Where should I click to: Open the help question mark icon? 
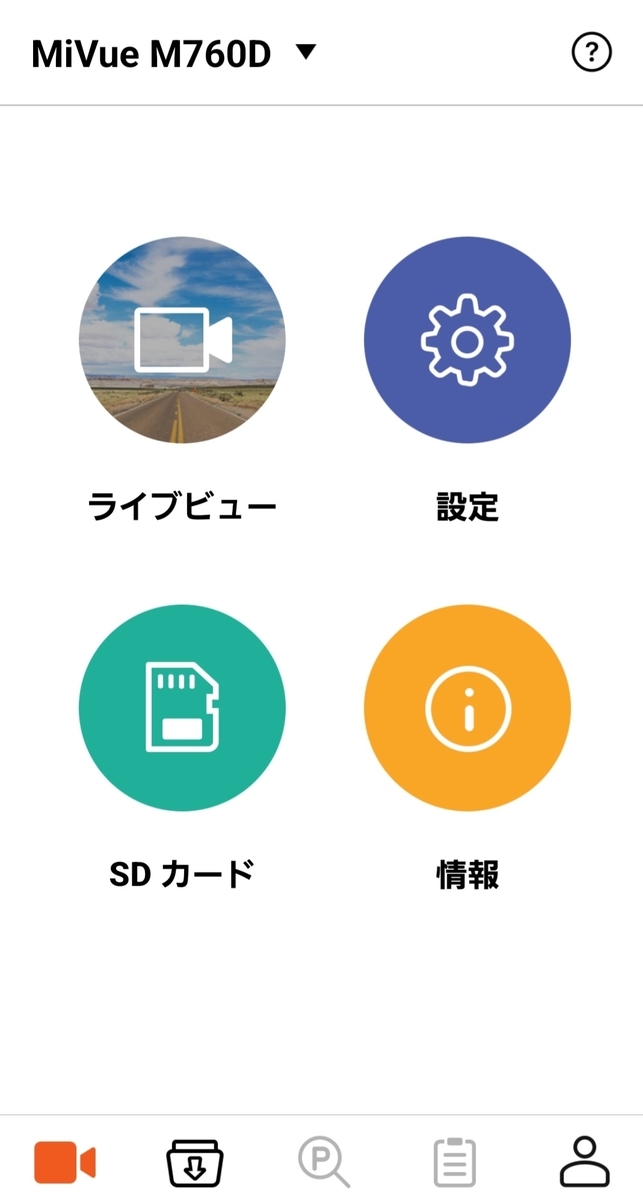[x=591, y=52]
